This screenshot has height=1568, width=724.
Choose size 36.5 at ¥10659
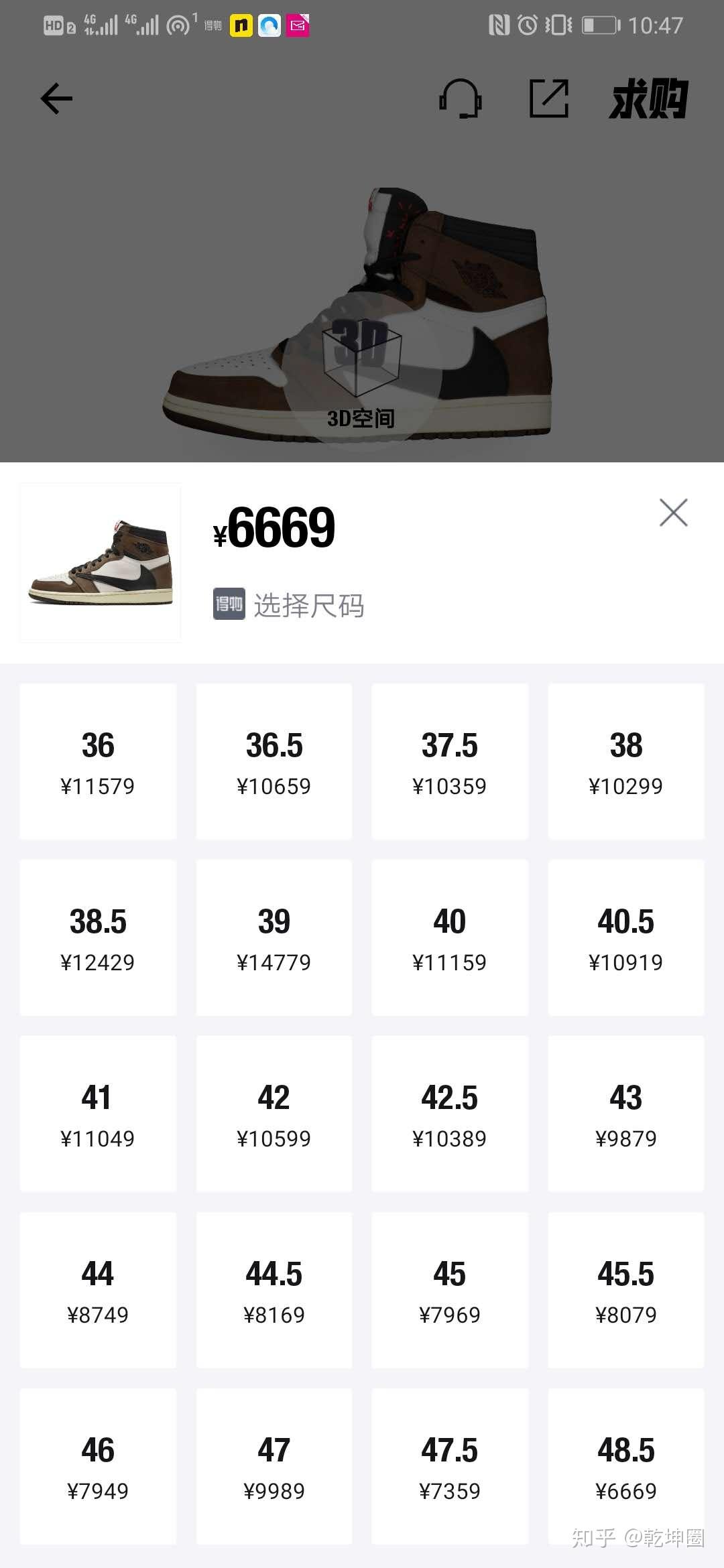(274, 762)
